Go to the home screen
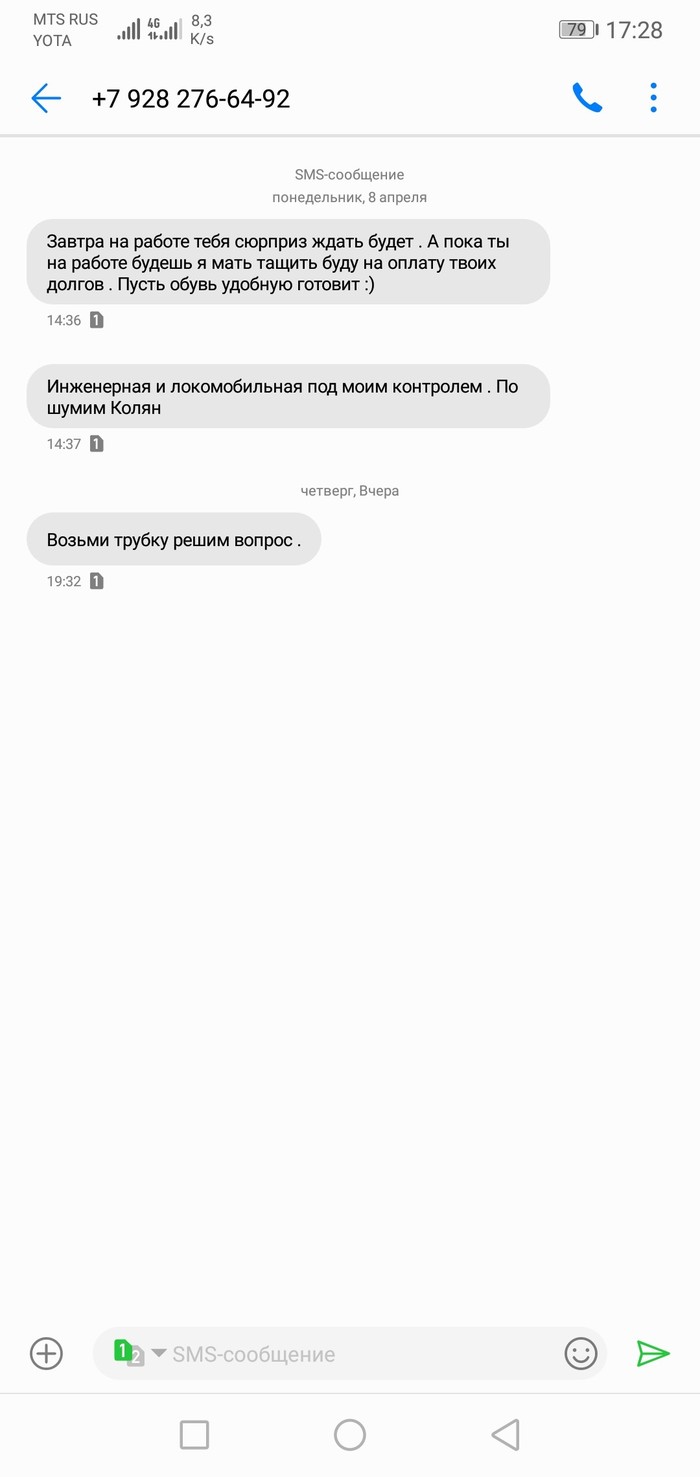700x1477 pixels. pos(350,1435)
